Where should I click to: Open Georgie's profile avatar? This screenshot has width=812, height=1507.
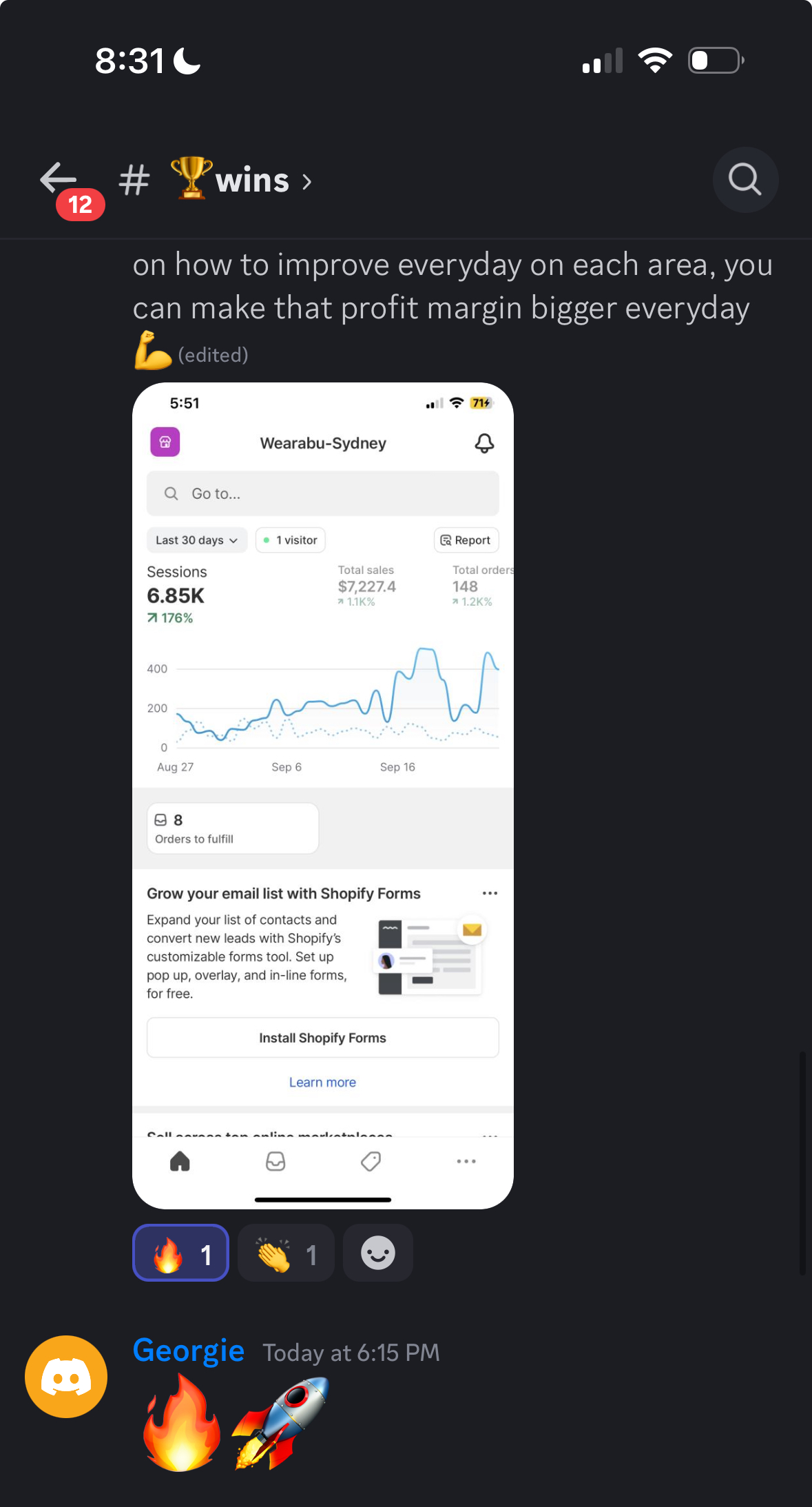tap(66, 1377)
